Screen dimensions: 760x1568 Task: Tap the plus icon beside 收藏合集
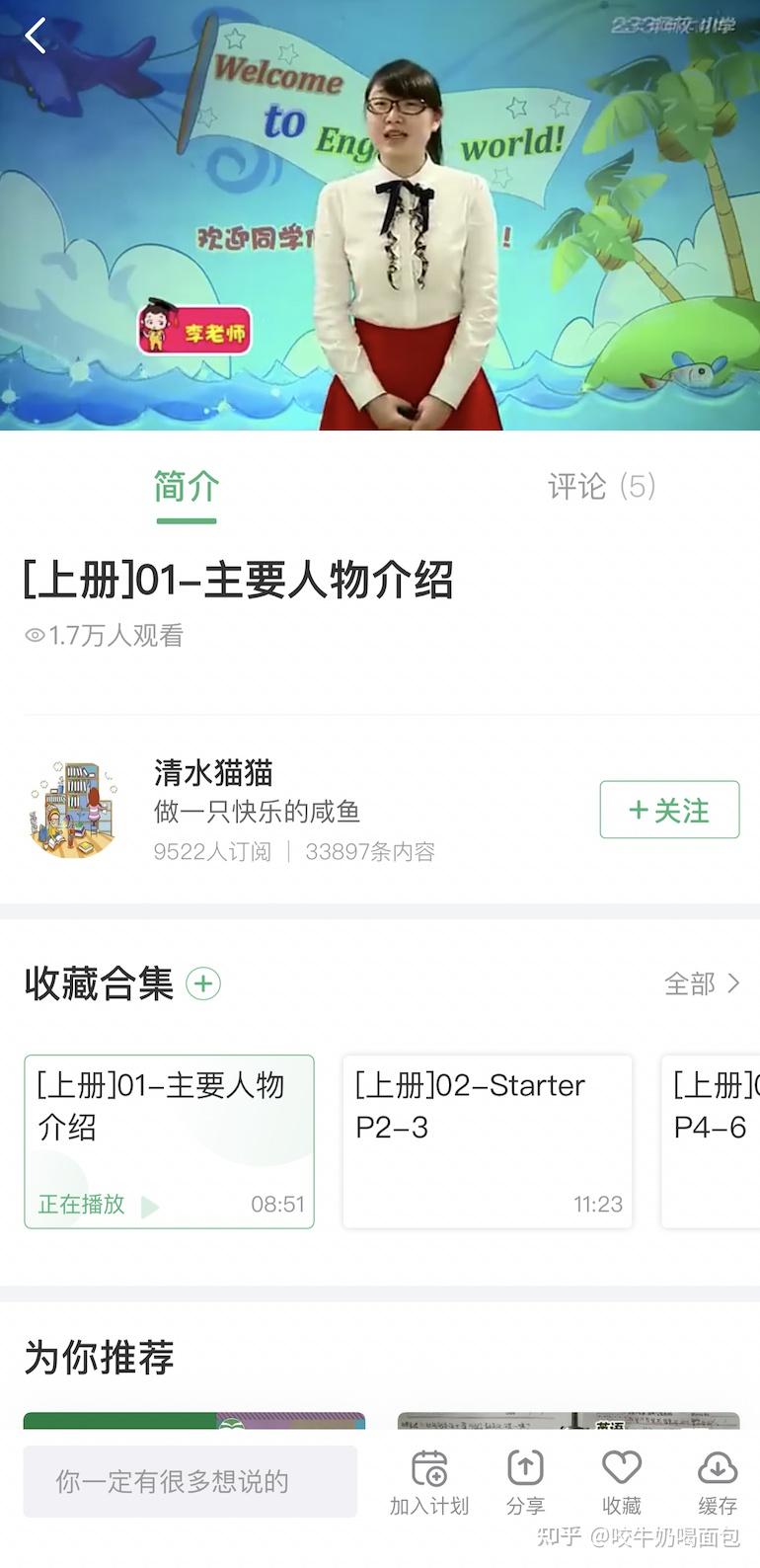[x=203, y=983]
